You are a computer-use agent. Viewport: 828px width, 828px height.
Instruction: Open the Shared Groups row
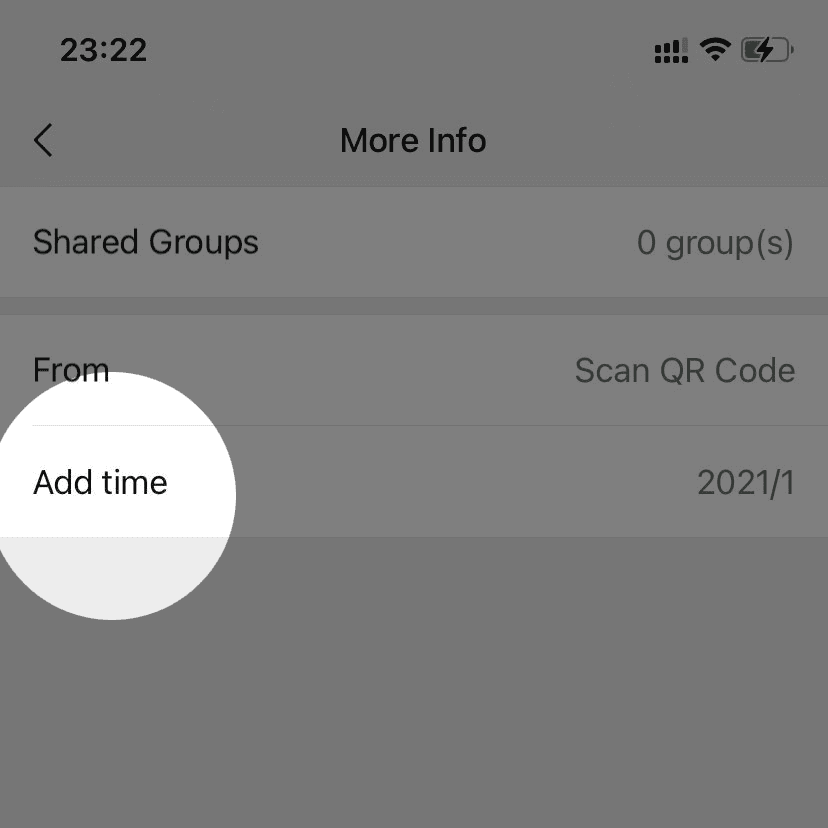414,242
